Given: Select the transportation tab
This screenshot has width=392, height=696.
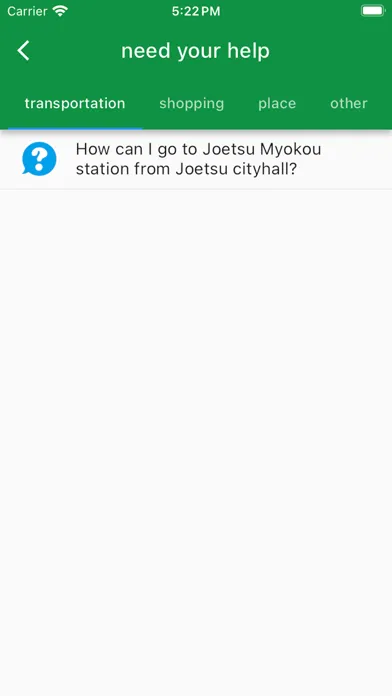Looking at the screenshot, I should [75, 103].
